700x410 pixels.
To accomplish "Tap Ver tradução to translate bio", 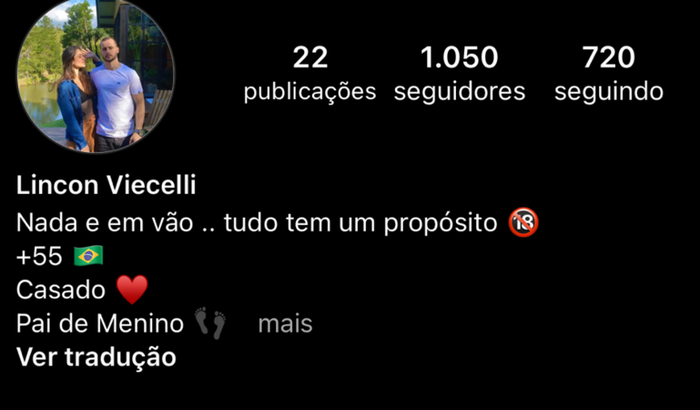I will click(96, 357).
